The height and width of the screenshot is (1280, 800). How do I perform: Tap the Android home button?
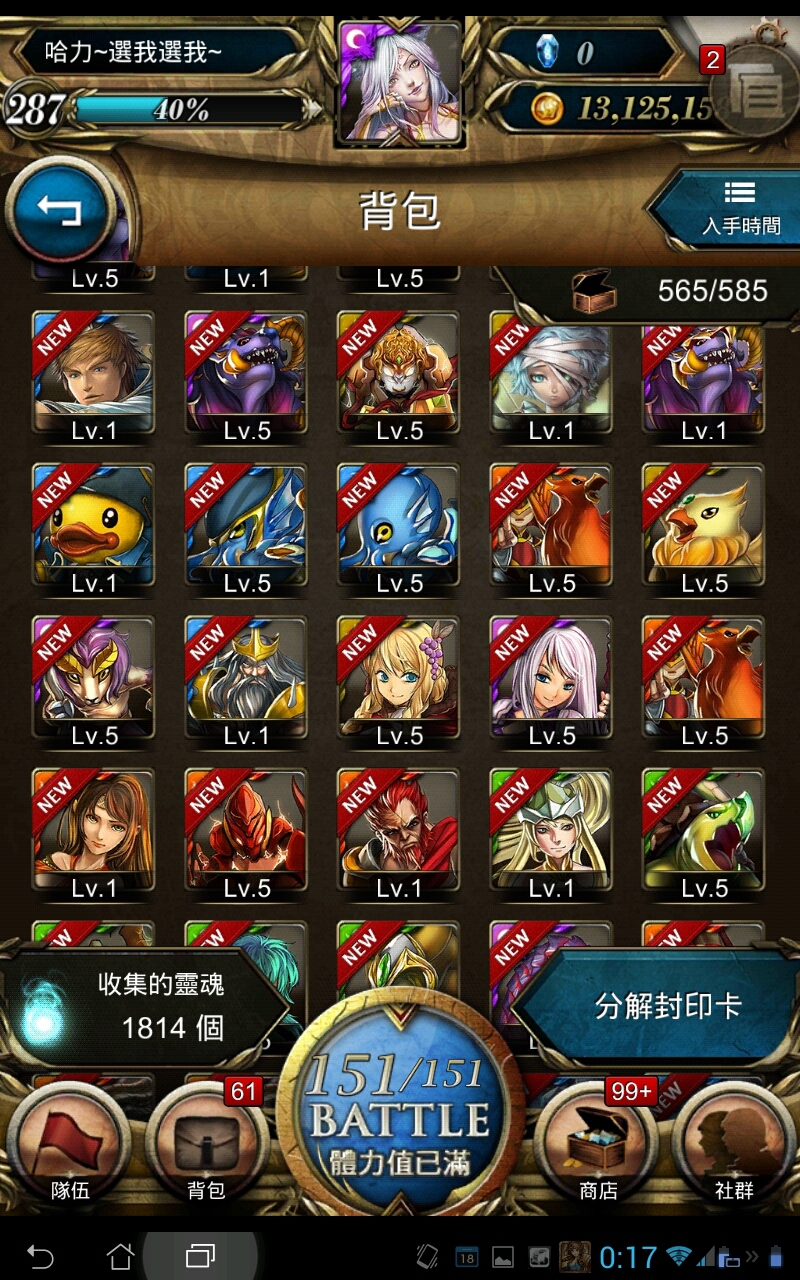[x=120, y=1255]
